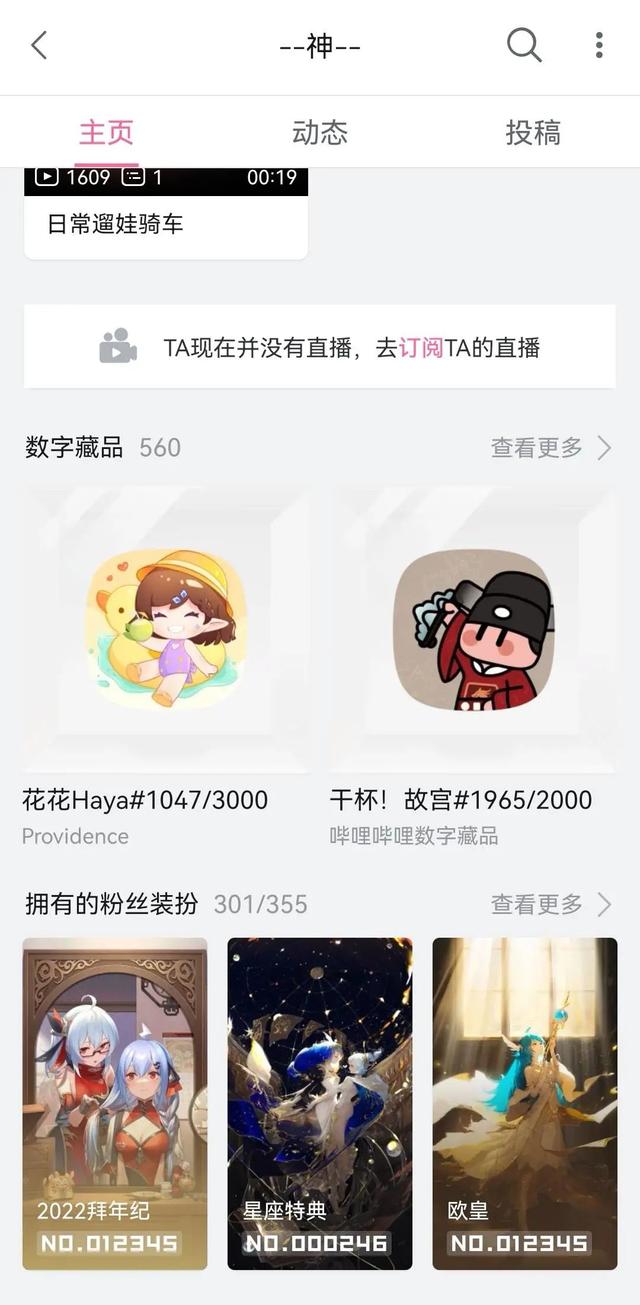The width and height of the screenshot is (640, 1305).
Task: Open the three-dot overflow menu
Action: pos(599,45)
